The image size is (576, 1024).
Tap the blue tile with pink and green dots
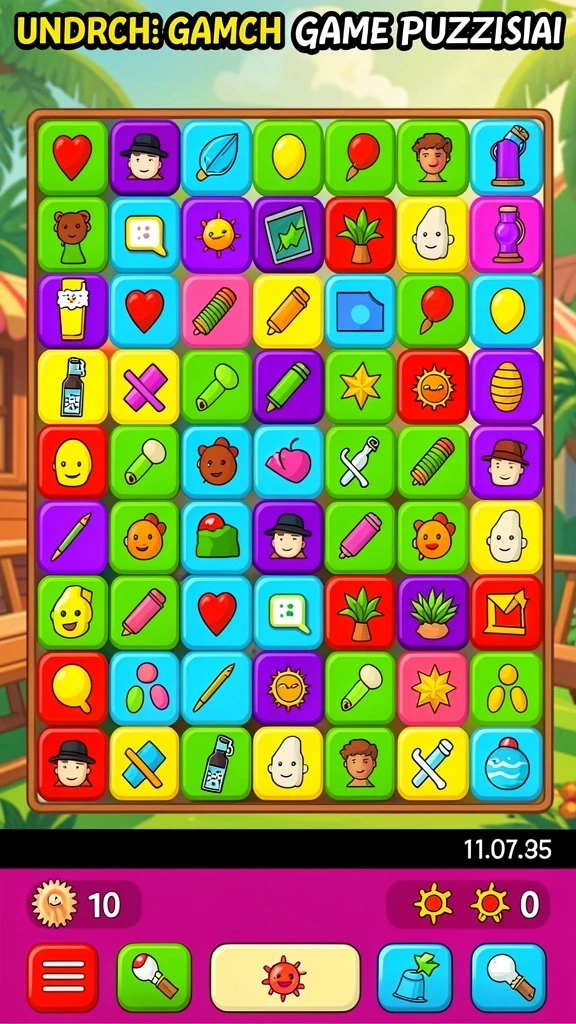[145, 688]
